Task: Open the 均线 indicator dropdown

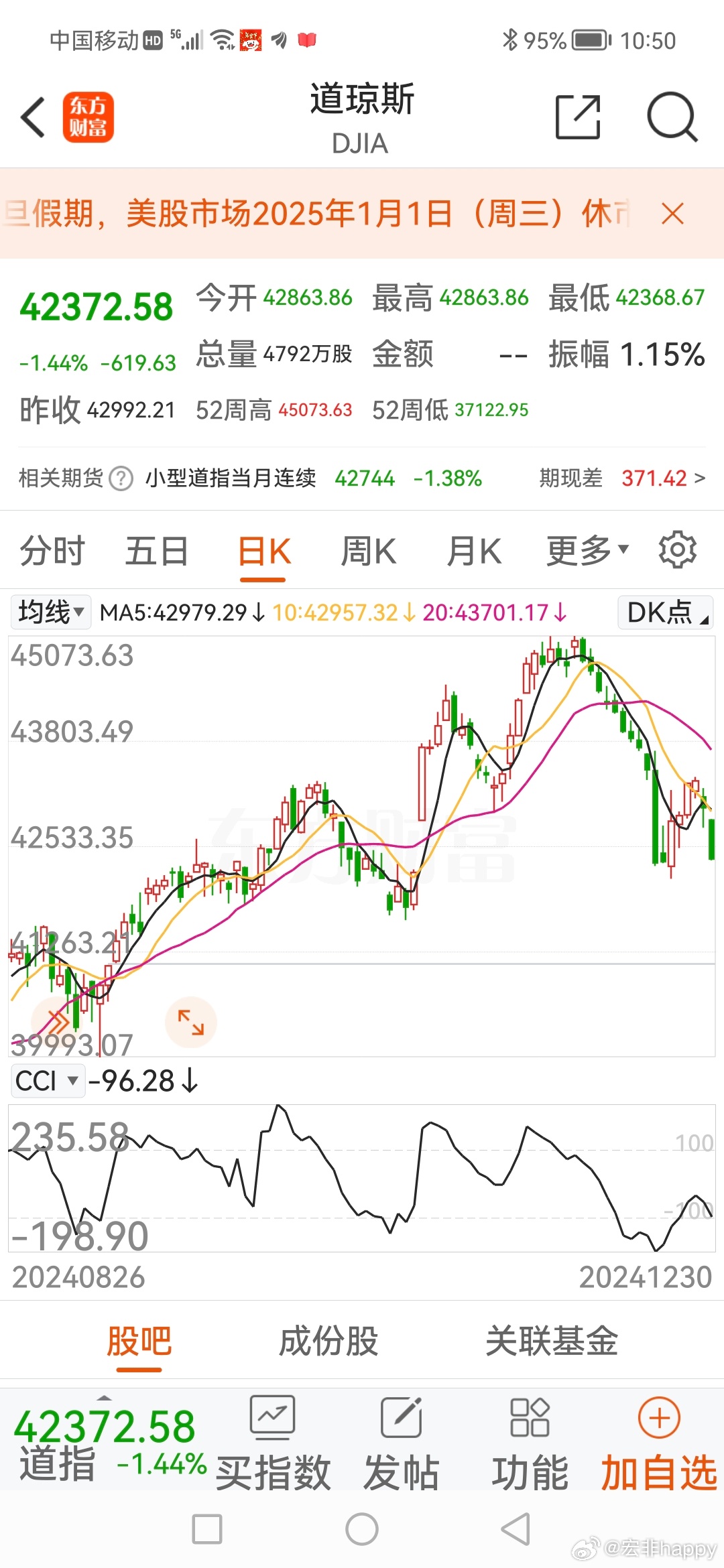Action: pyautogui.click(x=51, y=612)
